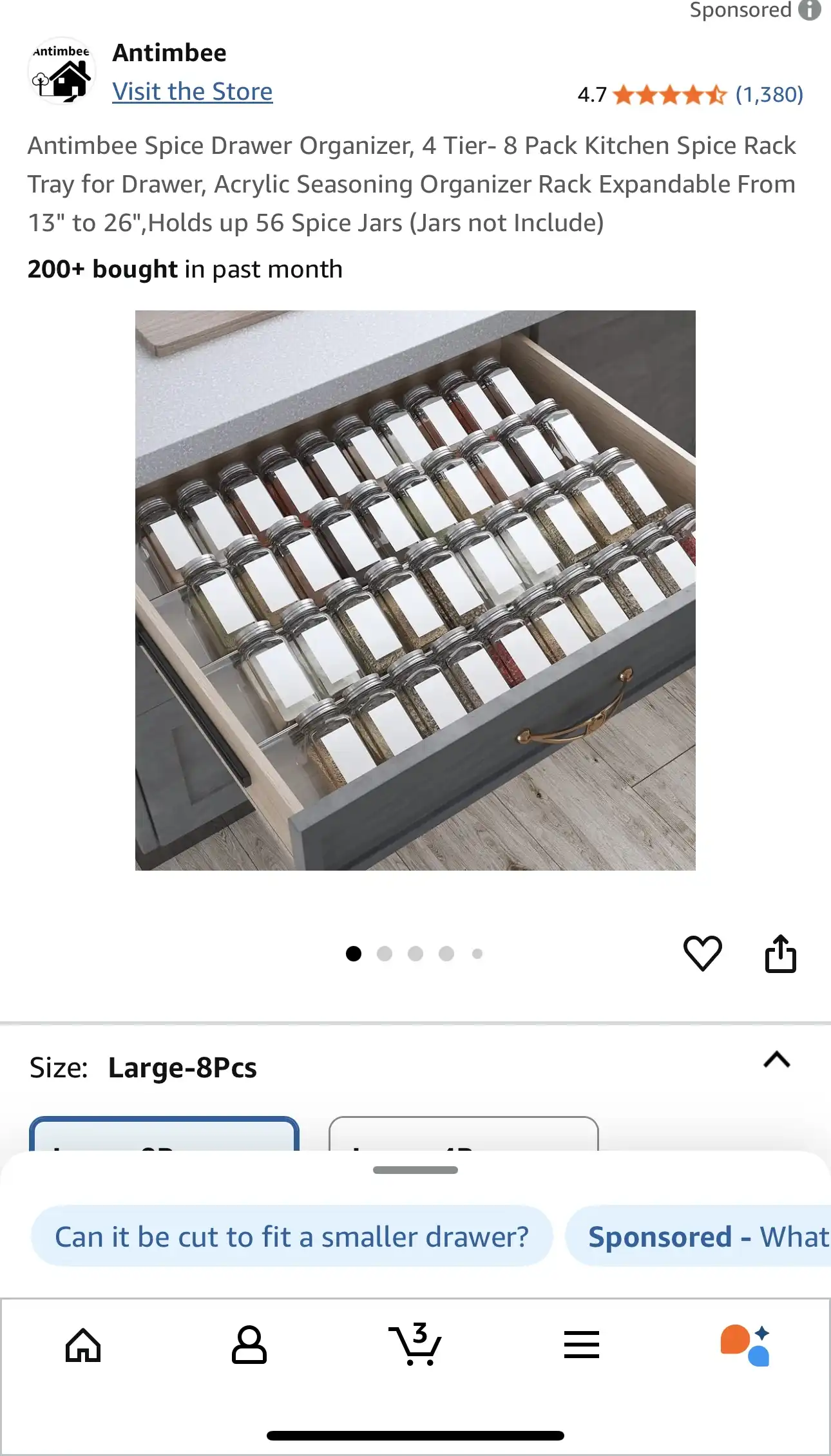This screenshot has height=1456, width=831.
Task: Open the hamburger menu tab
Action: pos(581,1345)
